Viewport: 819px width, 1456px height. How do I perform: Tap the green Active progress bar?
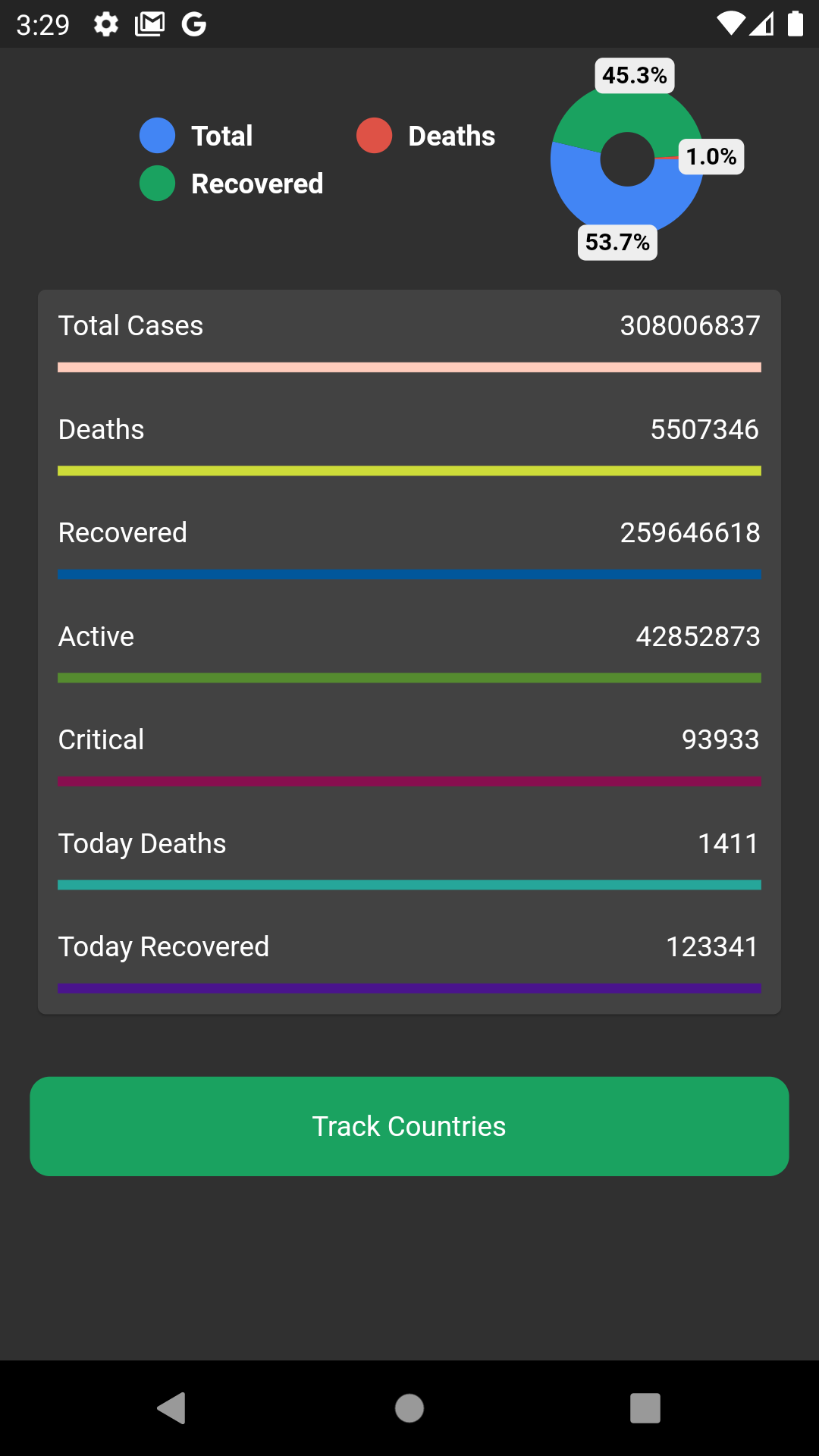point(409,678)
